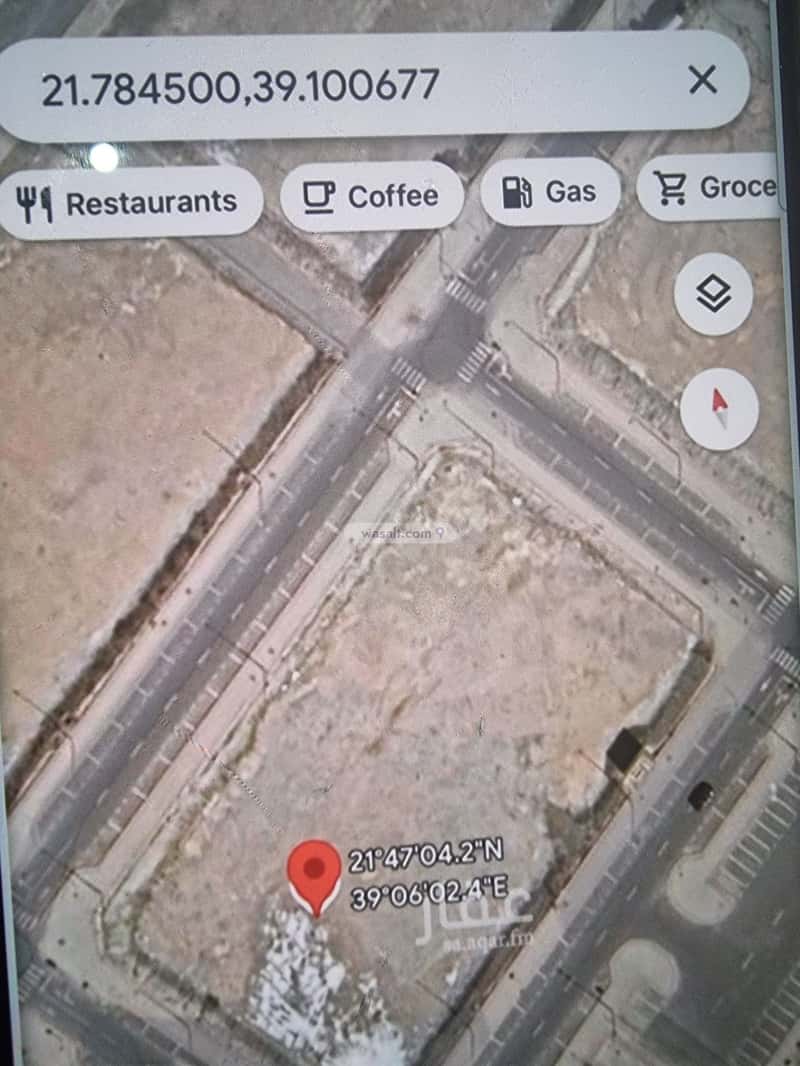Viewport: 800px width, 1066px height.
Task: Clear the searched coordinates with X
Action: [703, 80]
